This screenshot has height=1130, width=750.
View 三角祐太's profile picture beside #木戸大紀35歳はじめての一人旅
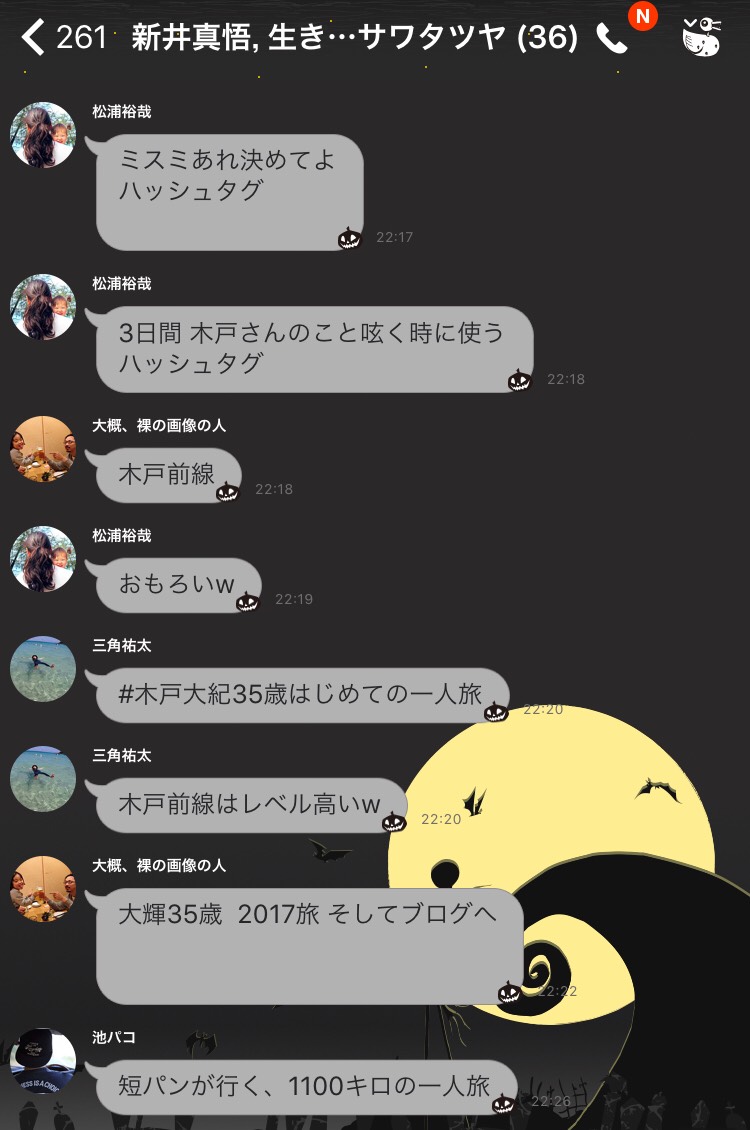(x=43, y=668)
